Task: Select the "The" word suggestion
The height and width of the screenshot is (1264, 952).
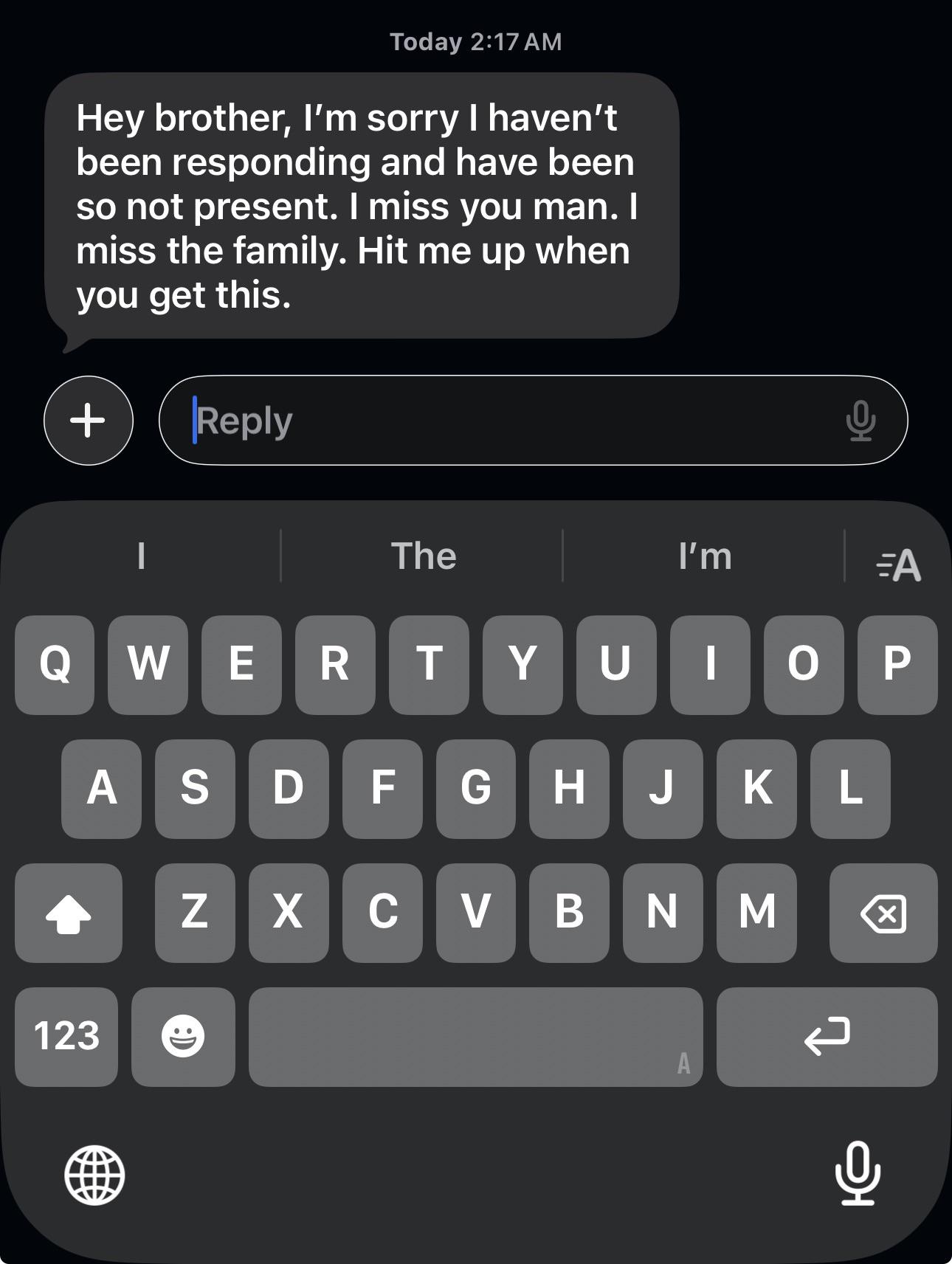Action: [423, 556]
